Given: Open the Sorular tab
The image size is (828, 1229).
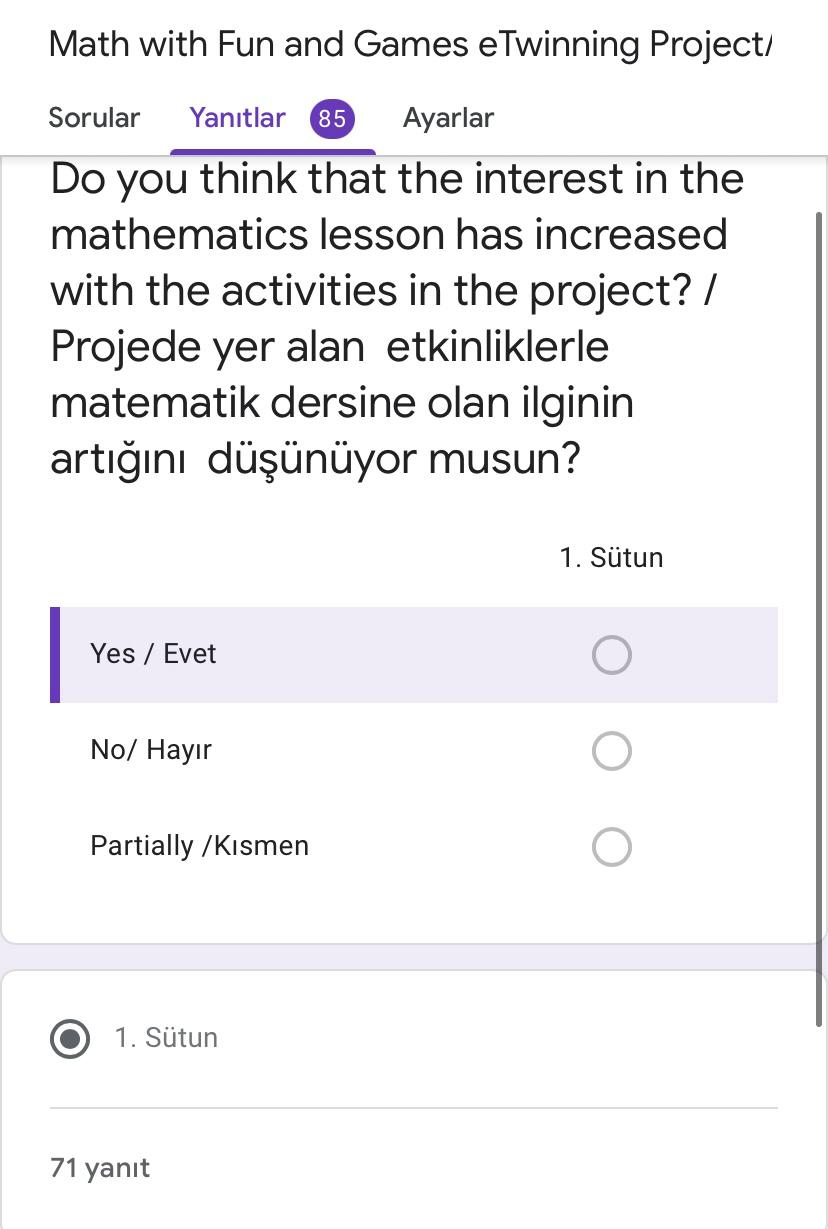Looking at the screenshot, I should [x=93, y=117].
